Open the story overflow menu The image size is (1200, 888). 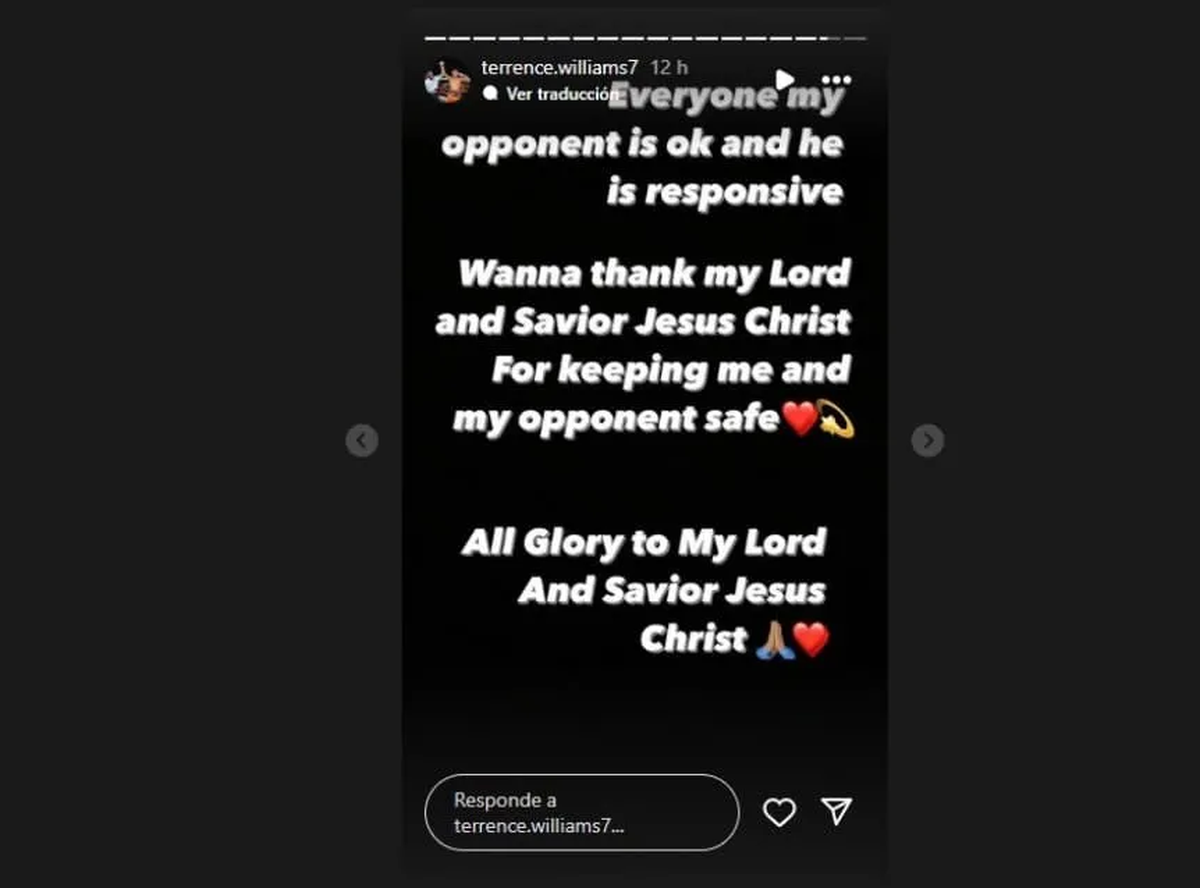tap(836, 80)
